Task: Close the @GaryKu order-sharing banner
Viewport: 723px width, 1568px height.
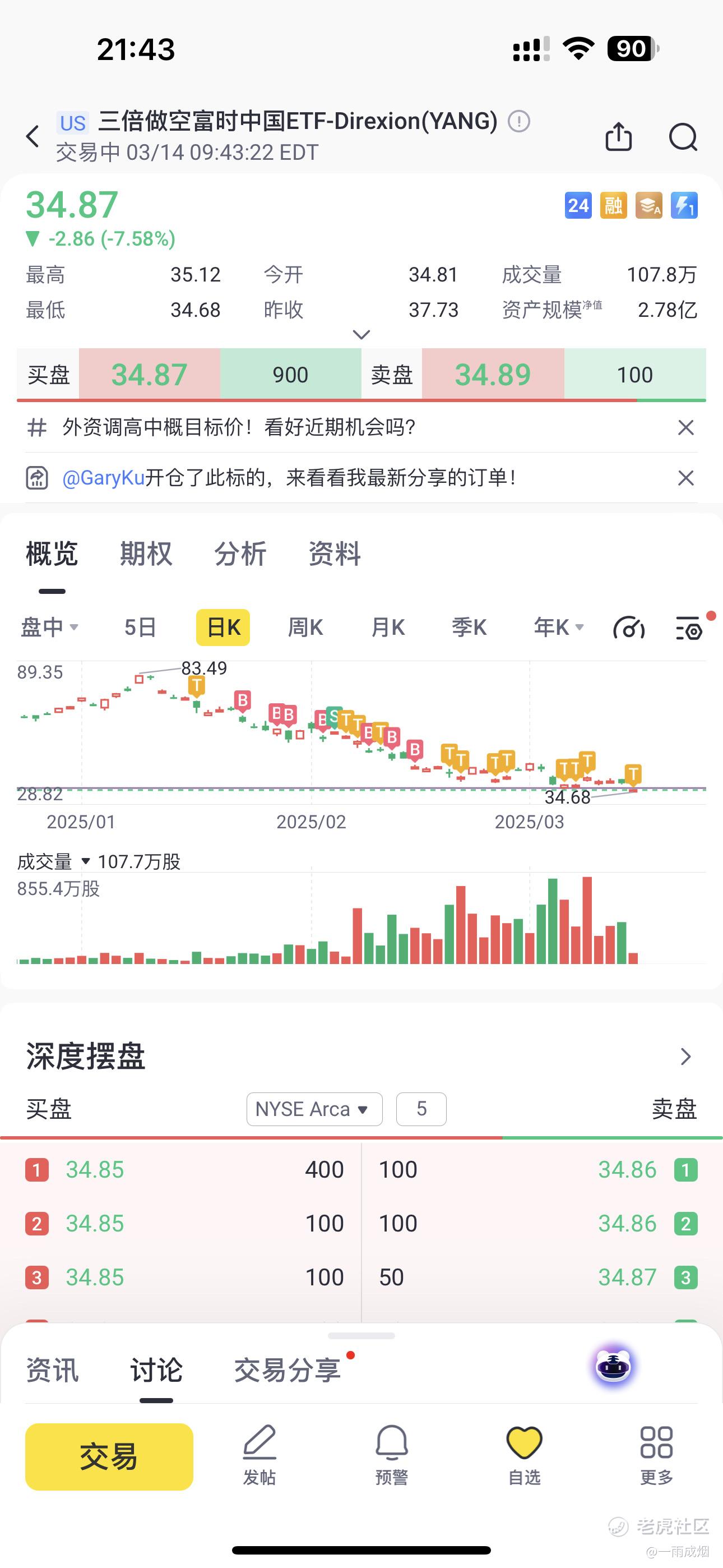Action: coord(686,478)
